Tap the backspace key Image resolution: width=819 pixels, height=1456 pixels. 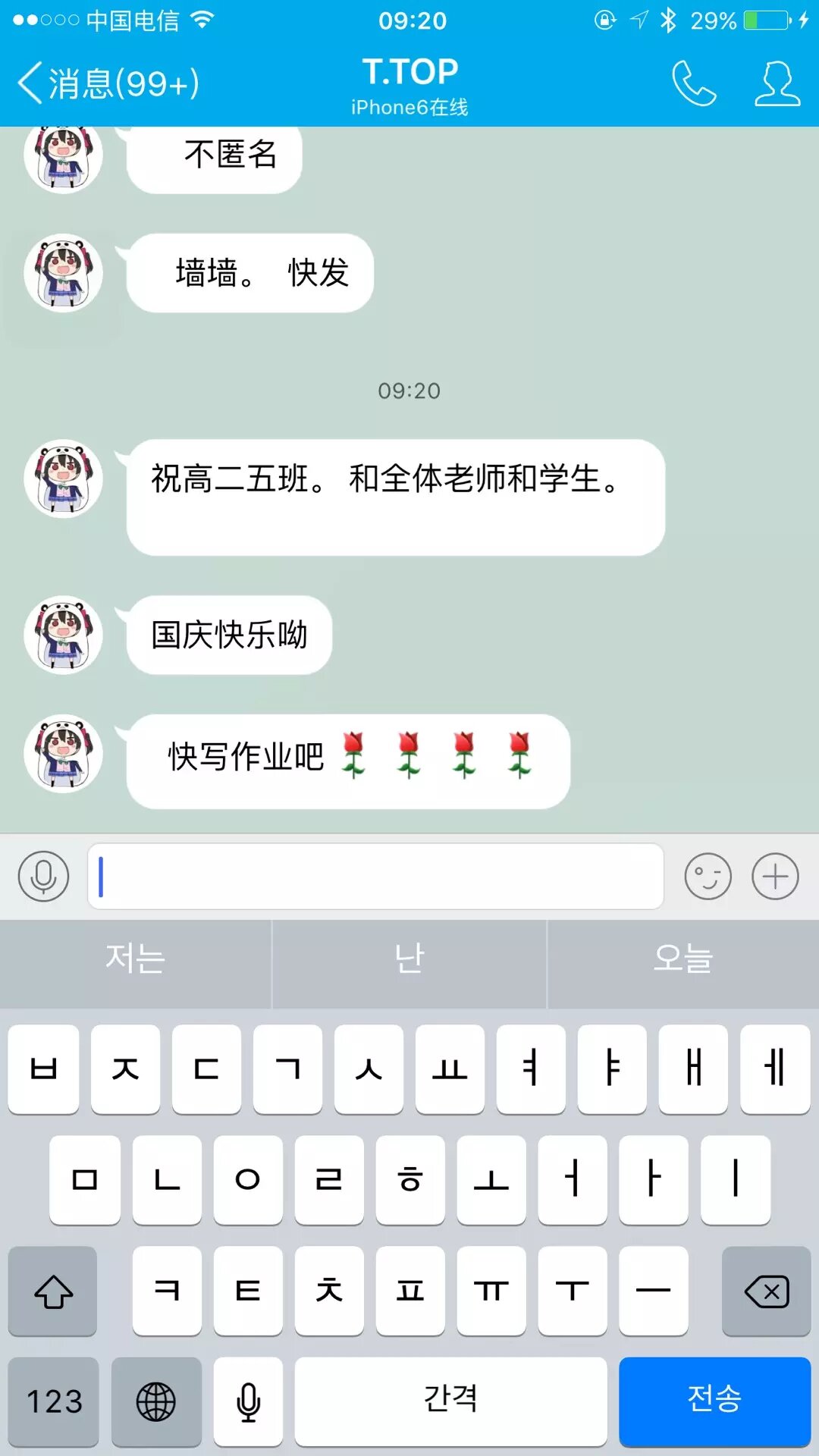click(766, 1291)
